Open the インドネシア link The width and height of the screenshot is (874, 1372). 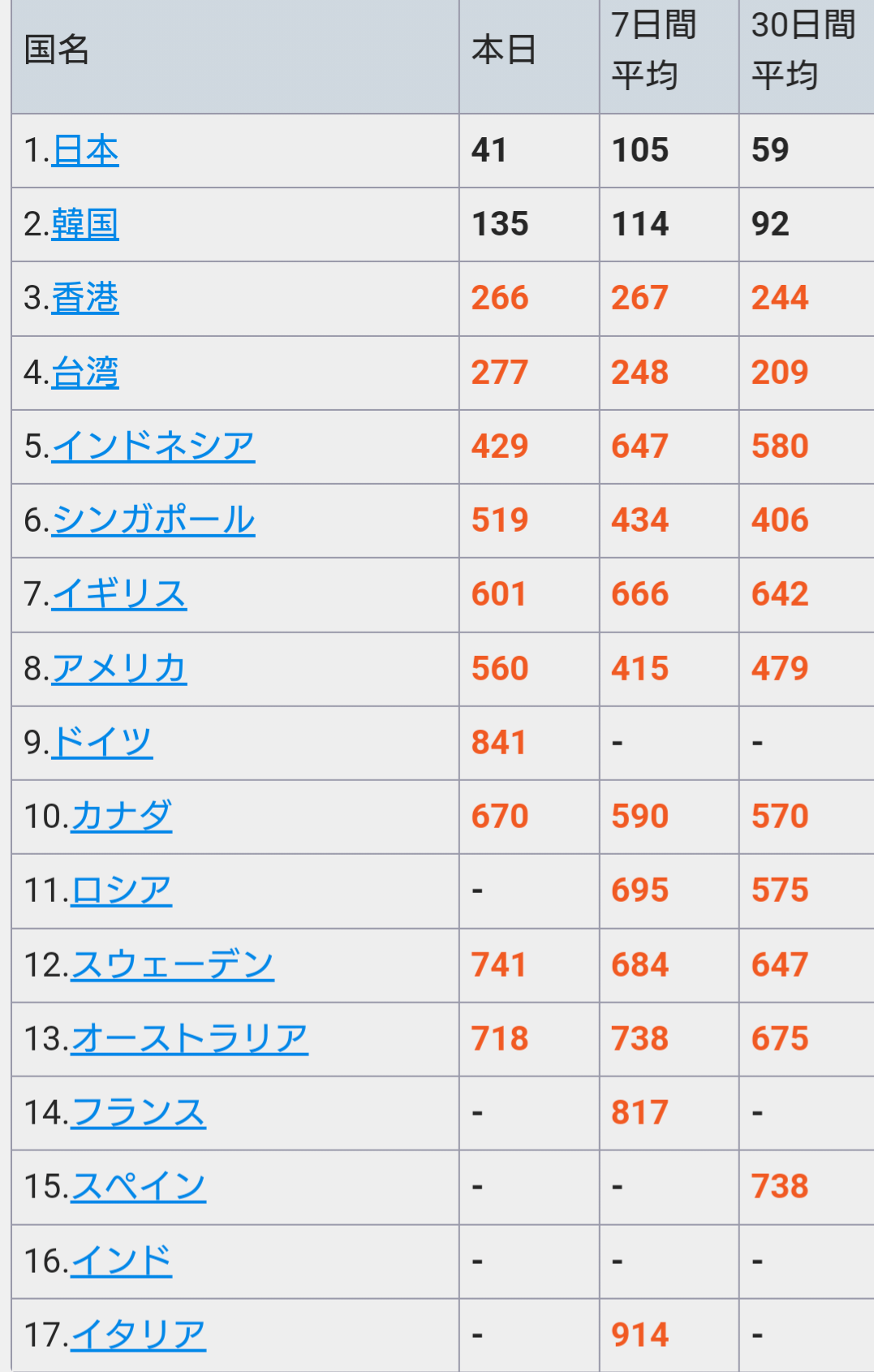(153, 447)
